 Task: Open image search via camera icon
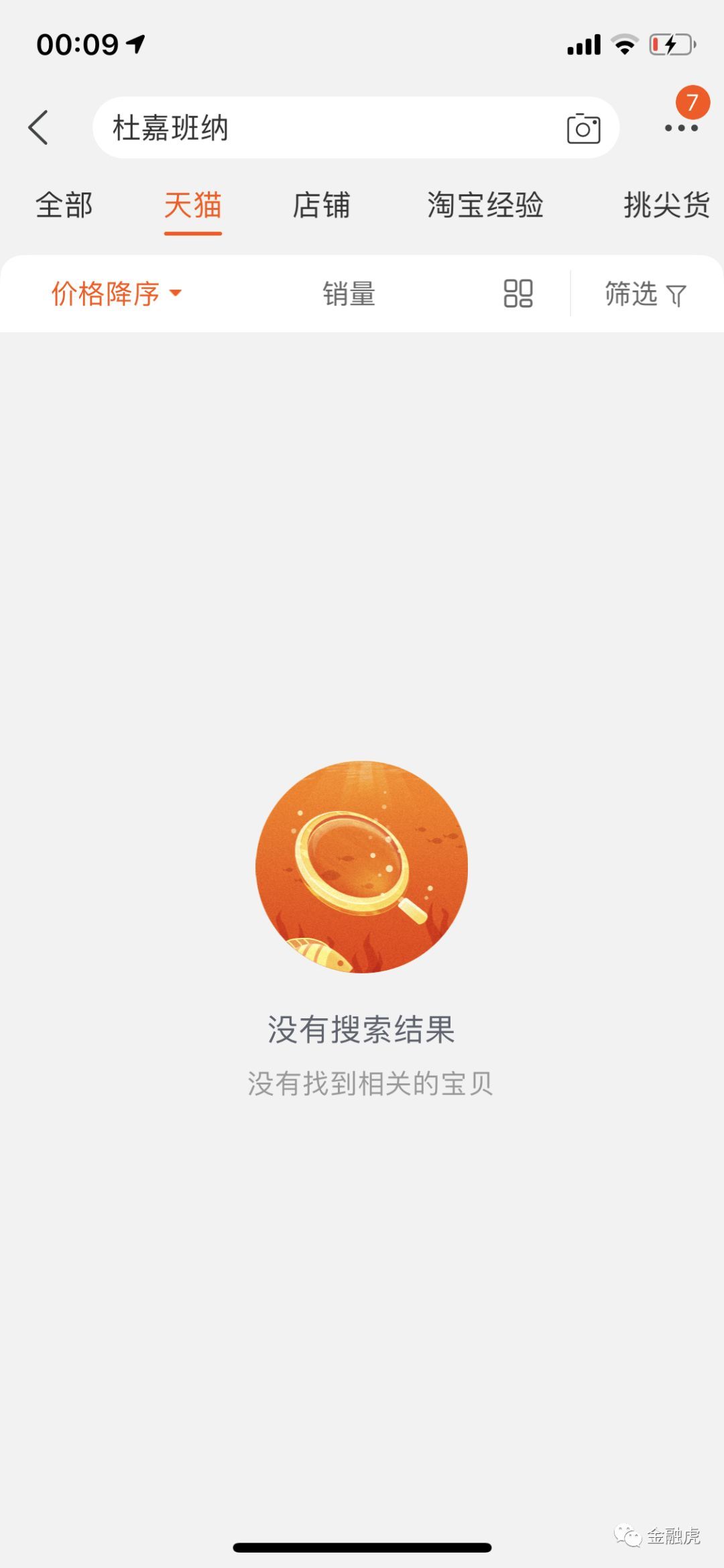(583, 127)
